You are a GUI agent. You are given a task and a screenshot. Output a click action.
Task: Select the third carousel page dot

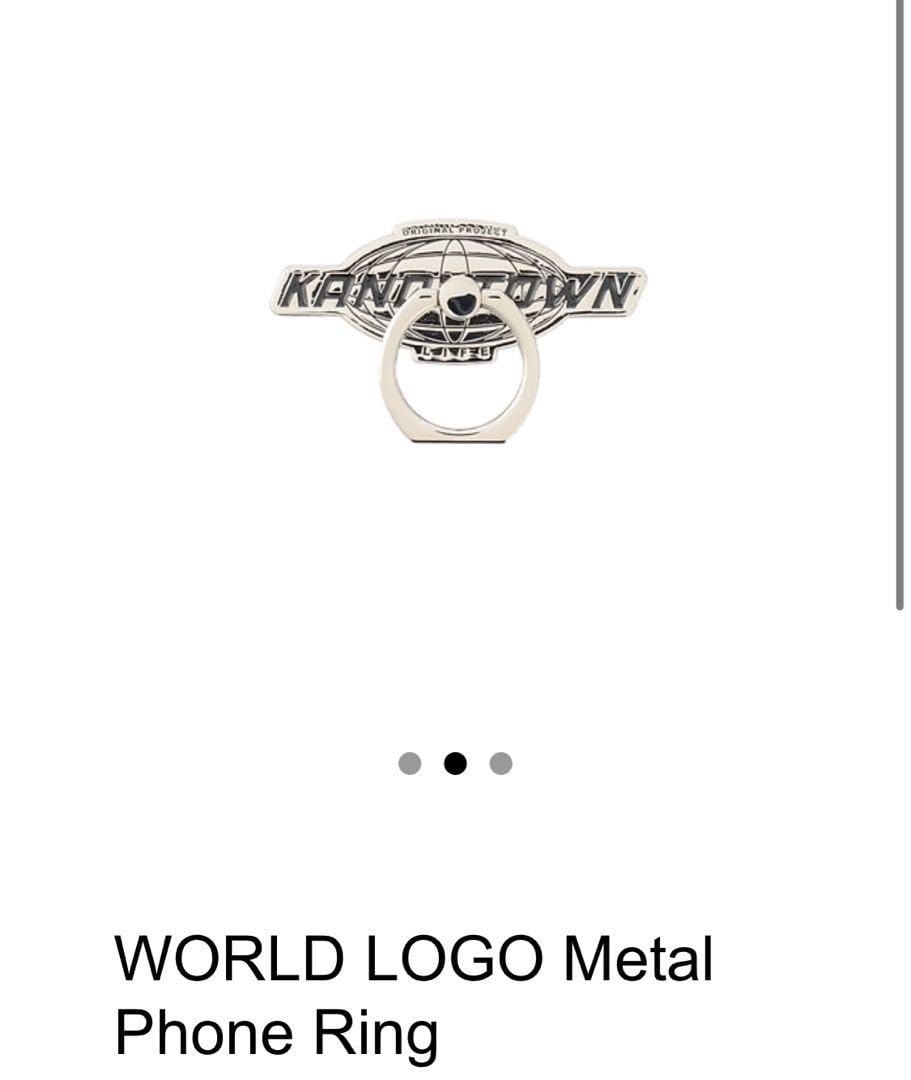tap(501, 763)
